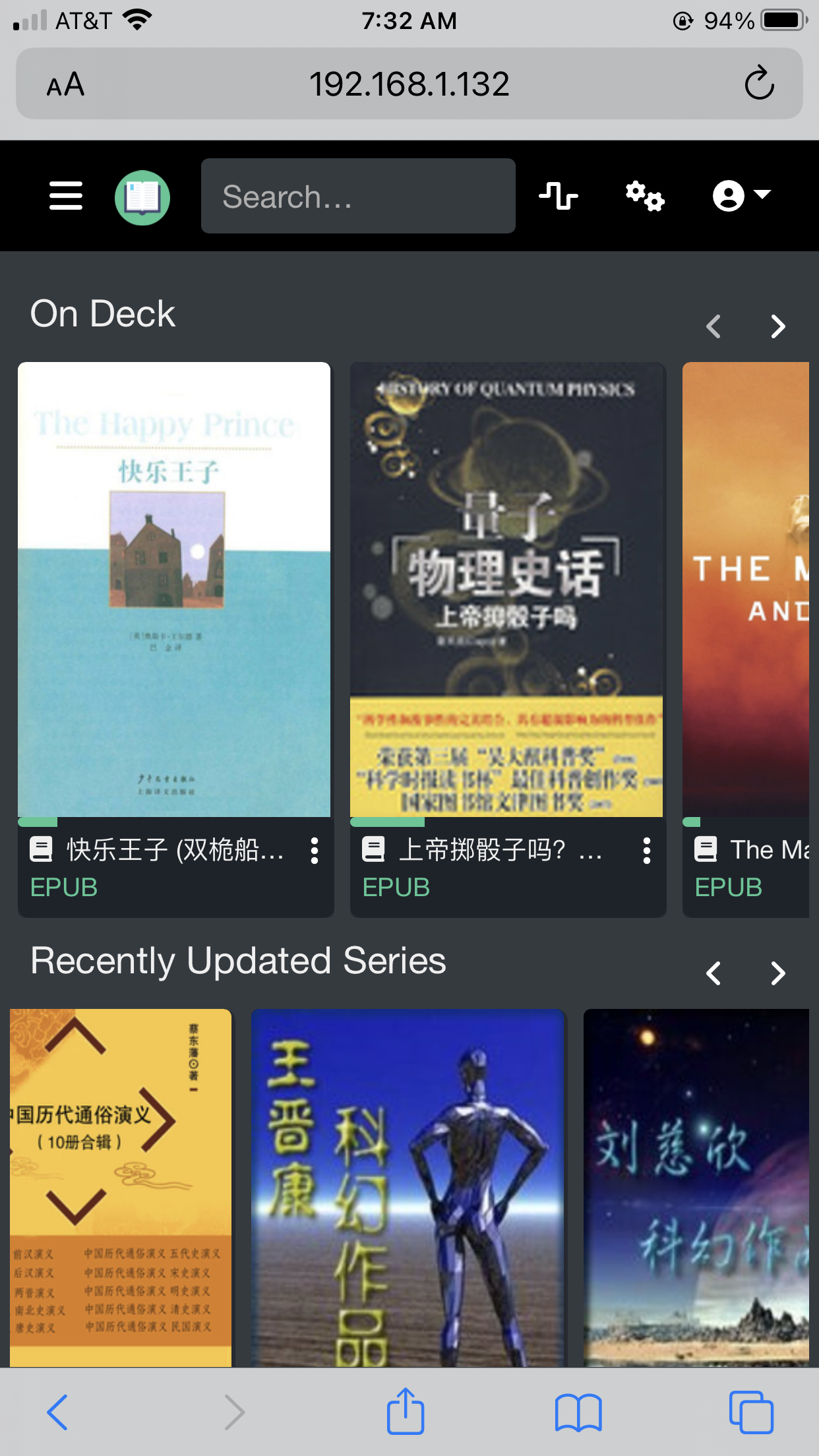Show next On Deck items
This screenshot has height=1456, width=819.
[x=778, y=326]
